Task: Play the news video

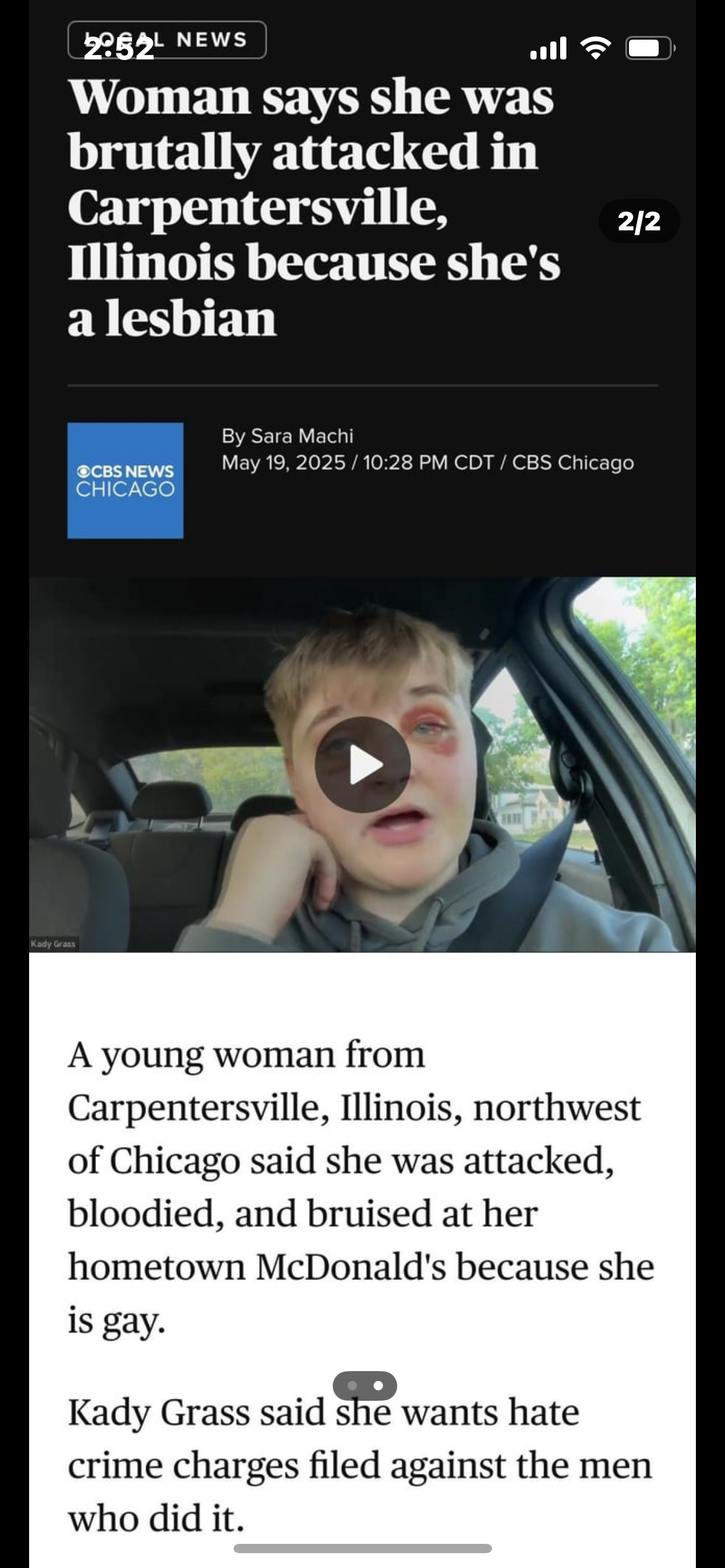Action: (362, 765)
